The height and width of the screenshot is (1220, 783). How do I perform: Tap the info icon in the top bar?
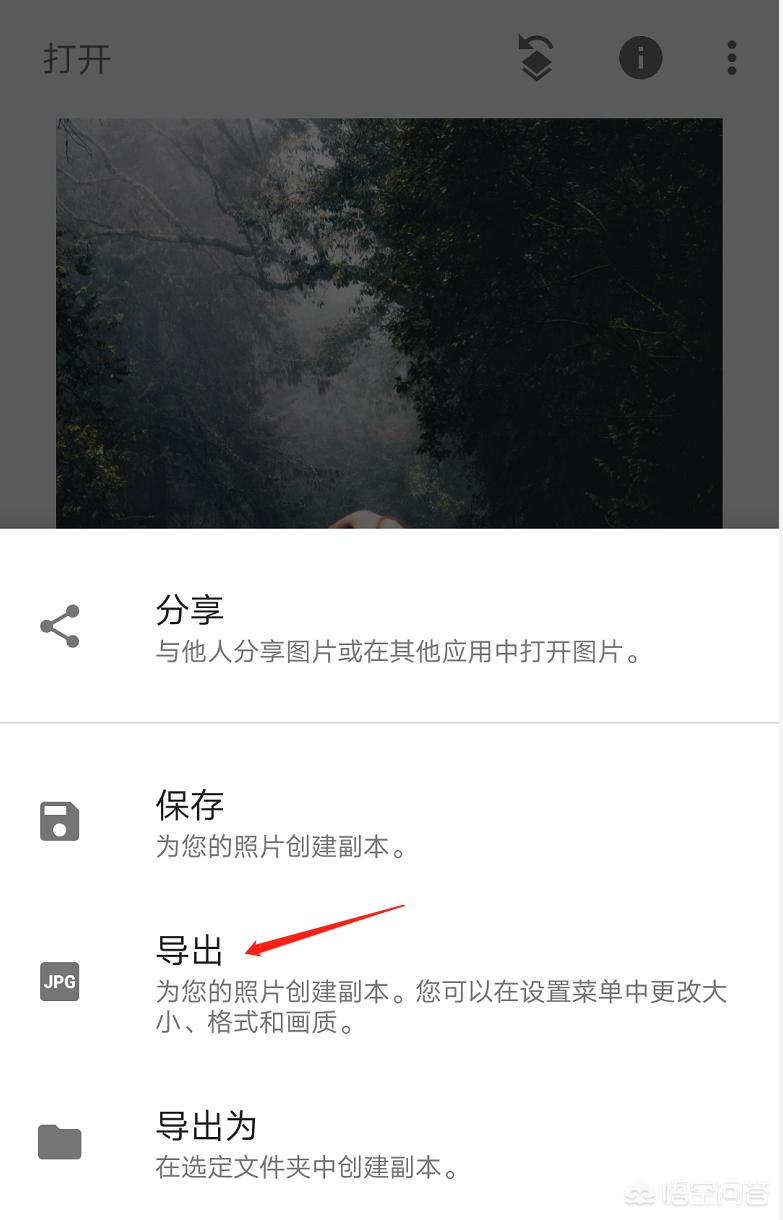pos(640,57)
